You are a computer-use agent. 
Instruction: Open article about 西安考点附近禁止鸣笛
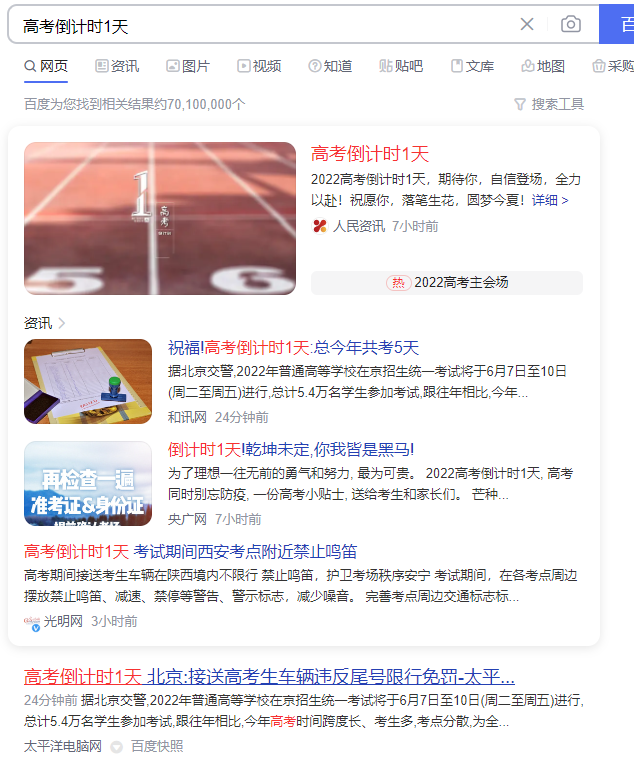[x=190, y=551]
